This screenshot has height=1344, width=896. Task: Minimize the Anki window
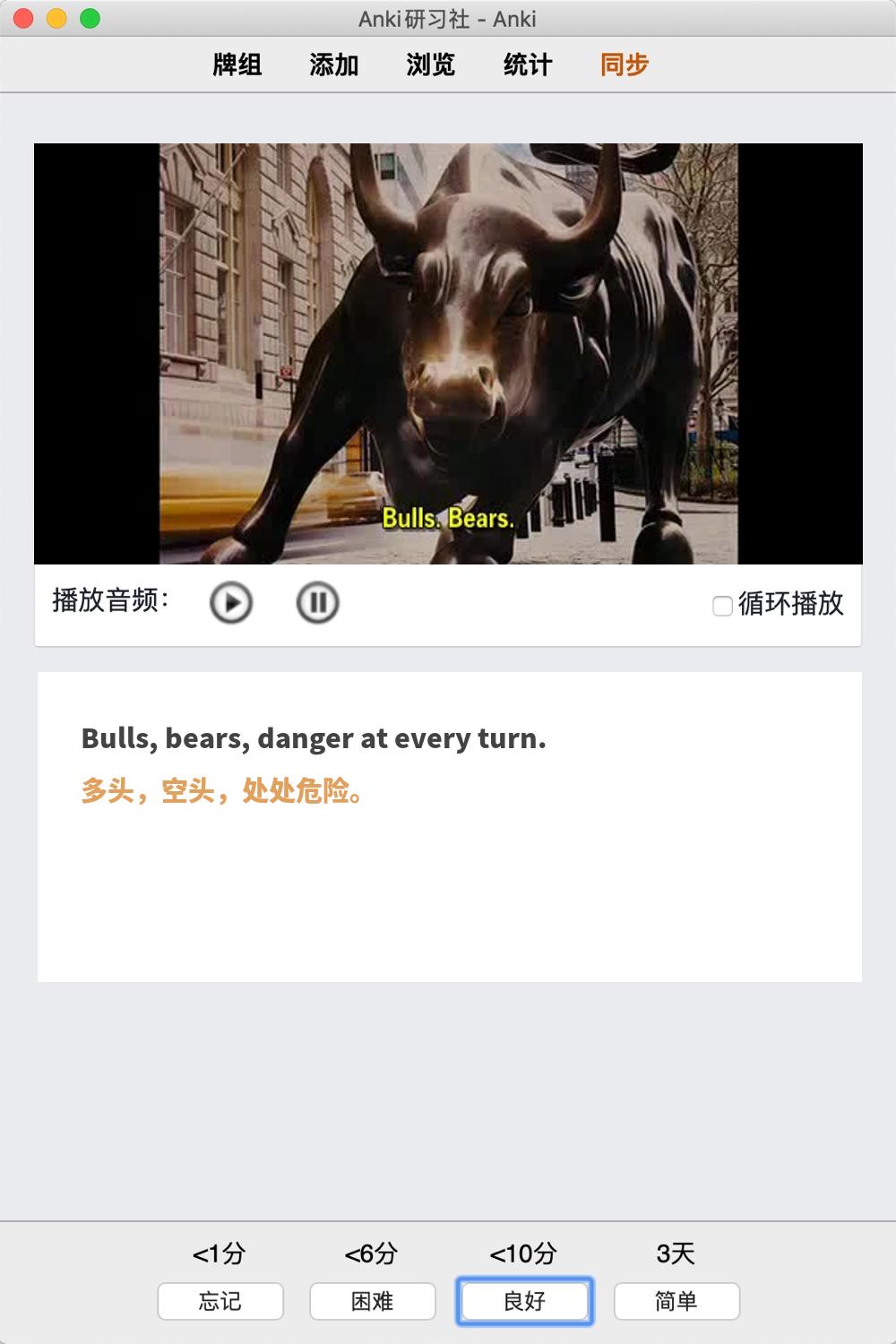tap(56, 18)
